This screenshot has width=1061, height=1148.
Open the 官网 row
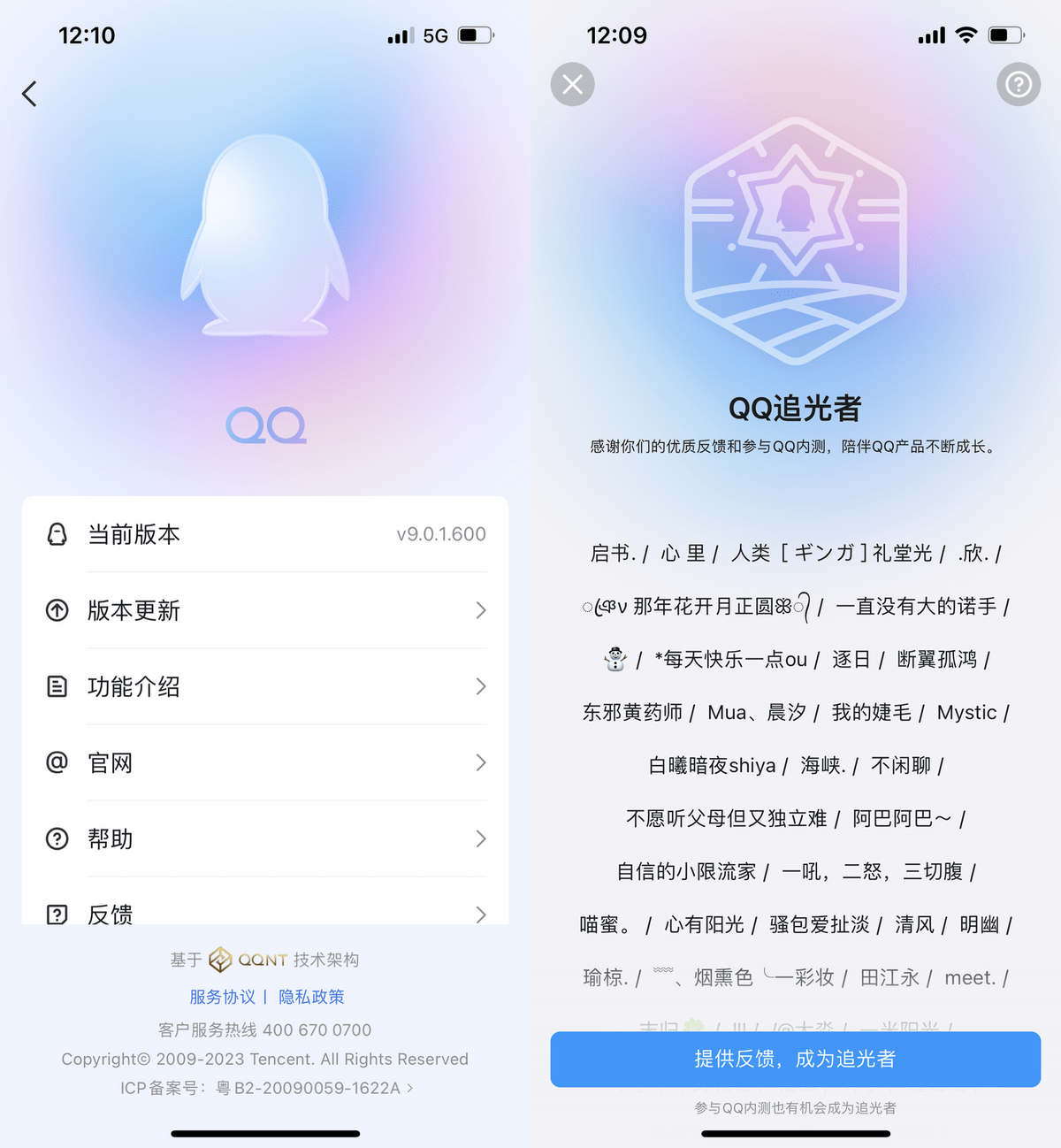[x=265, y=762]
